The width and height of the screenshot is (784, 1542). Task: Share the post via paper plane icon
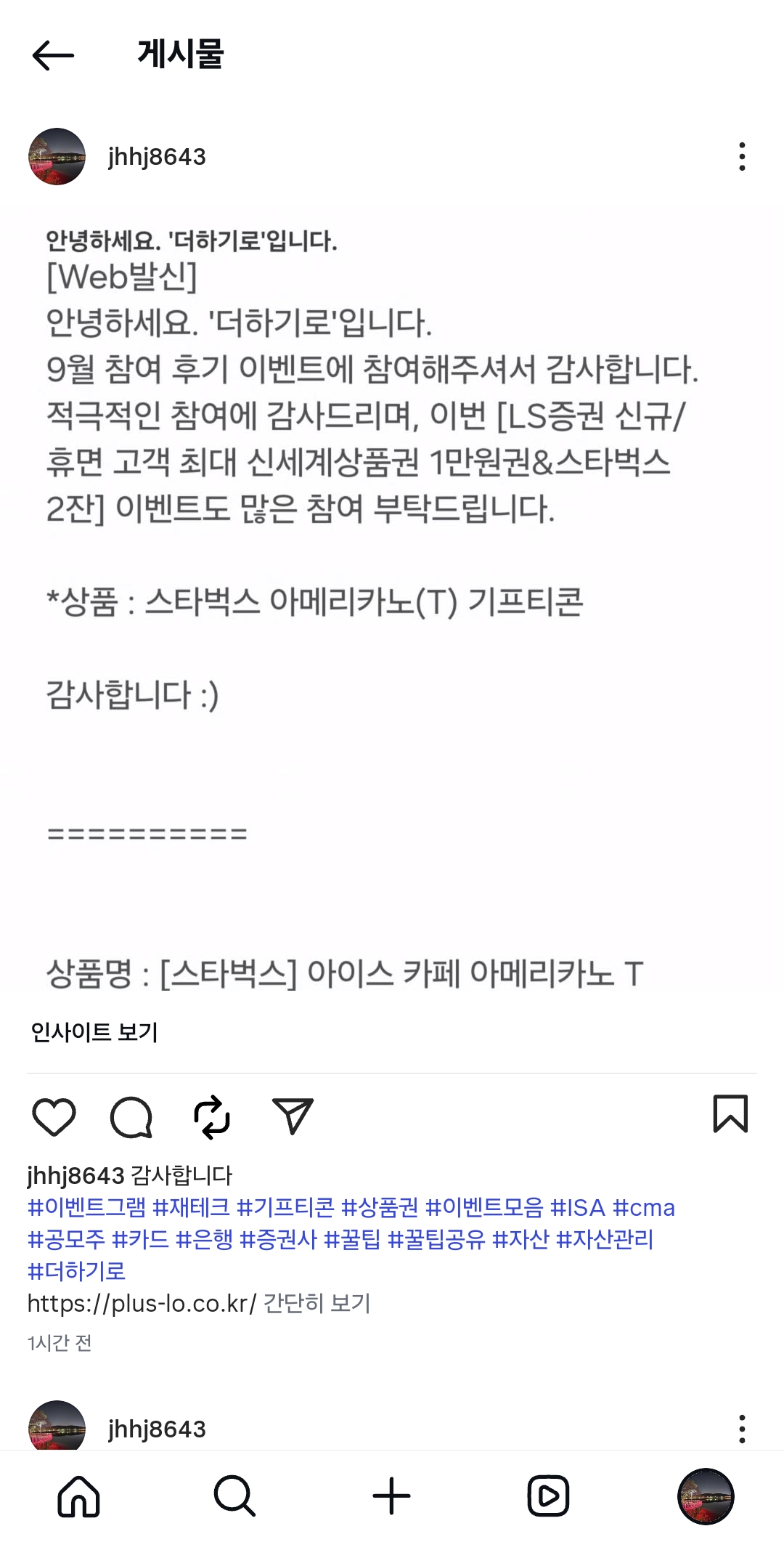click(293, 1116)
